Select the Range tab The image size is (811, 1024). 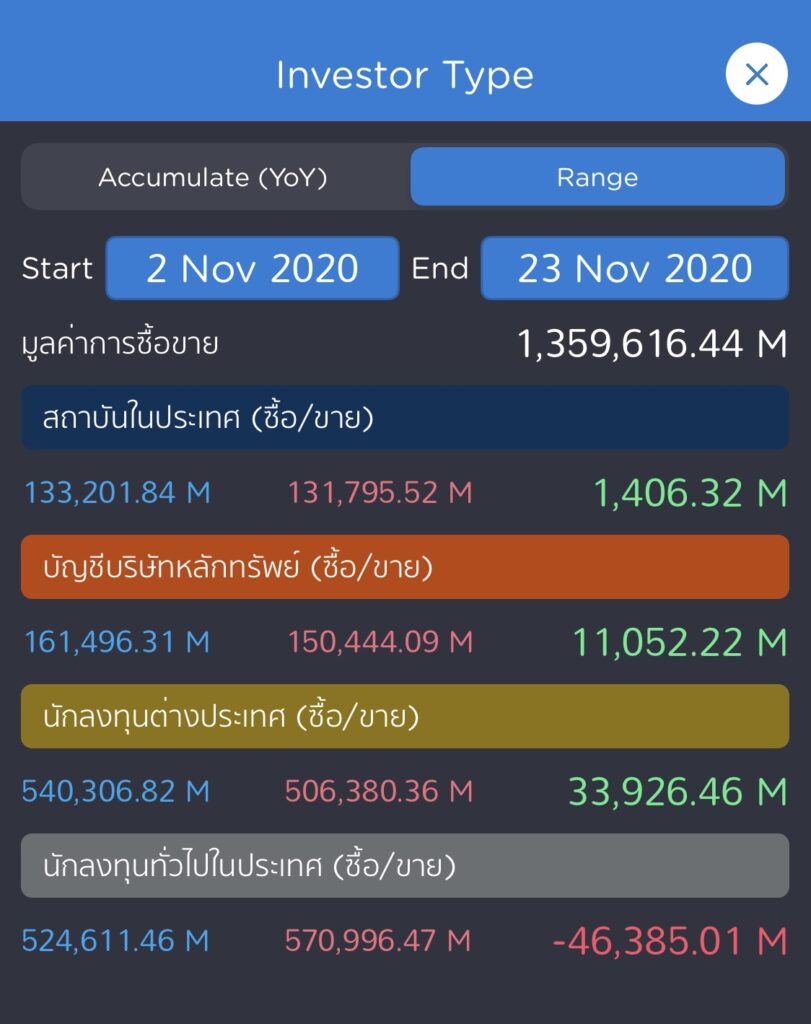597,178
